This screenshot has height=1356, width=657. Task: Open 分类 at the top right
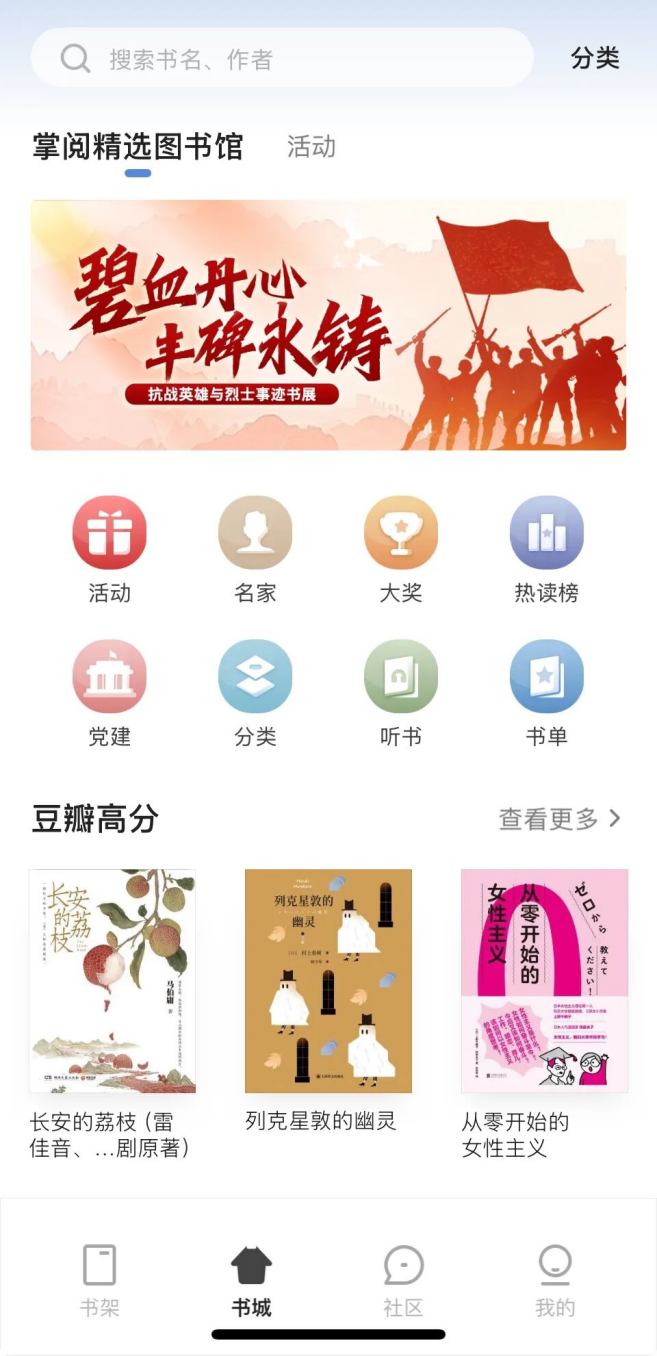[595, 58]
